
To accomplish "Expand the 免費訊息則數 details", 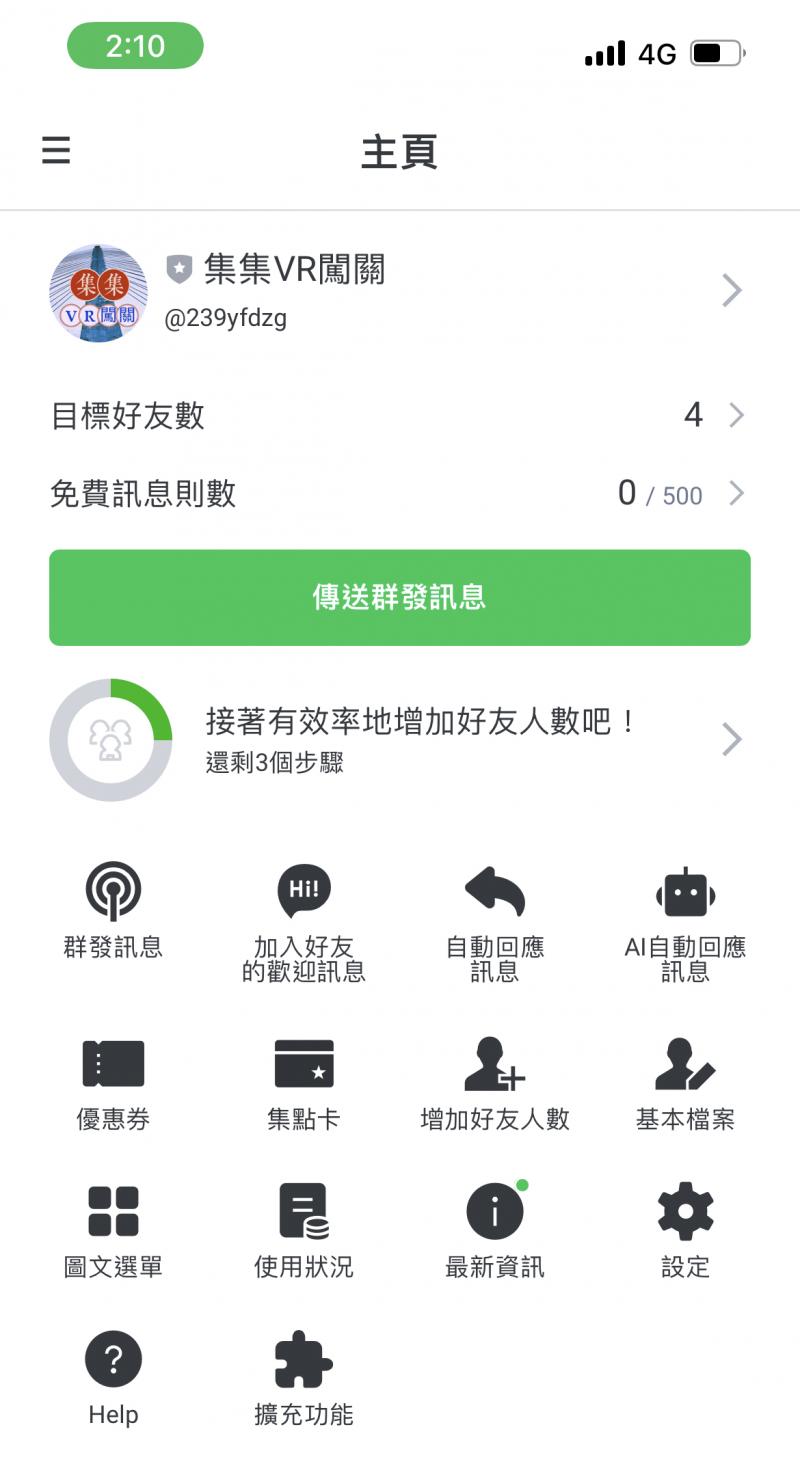I will click(735, 493).
